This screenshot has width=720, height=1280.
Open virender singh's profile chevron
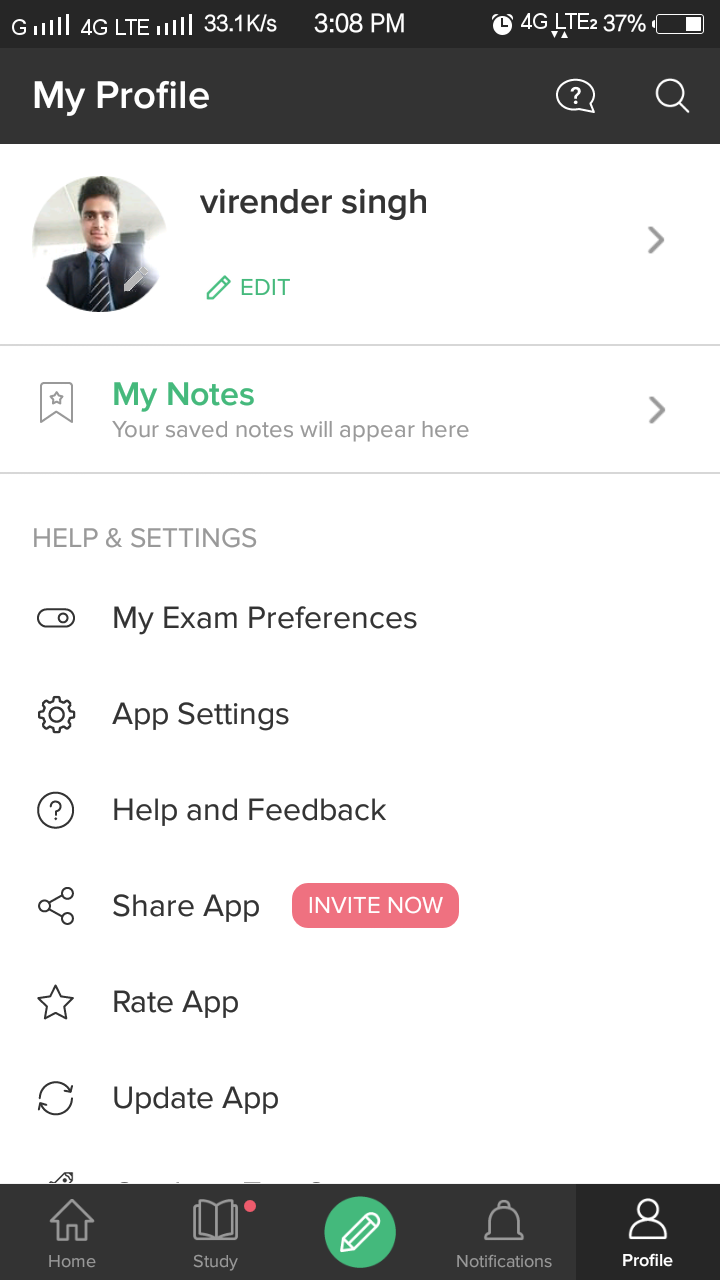point(656,240)
